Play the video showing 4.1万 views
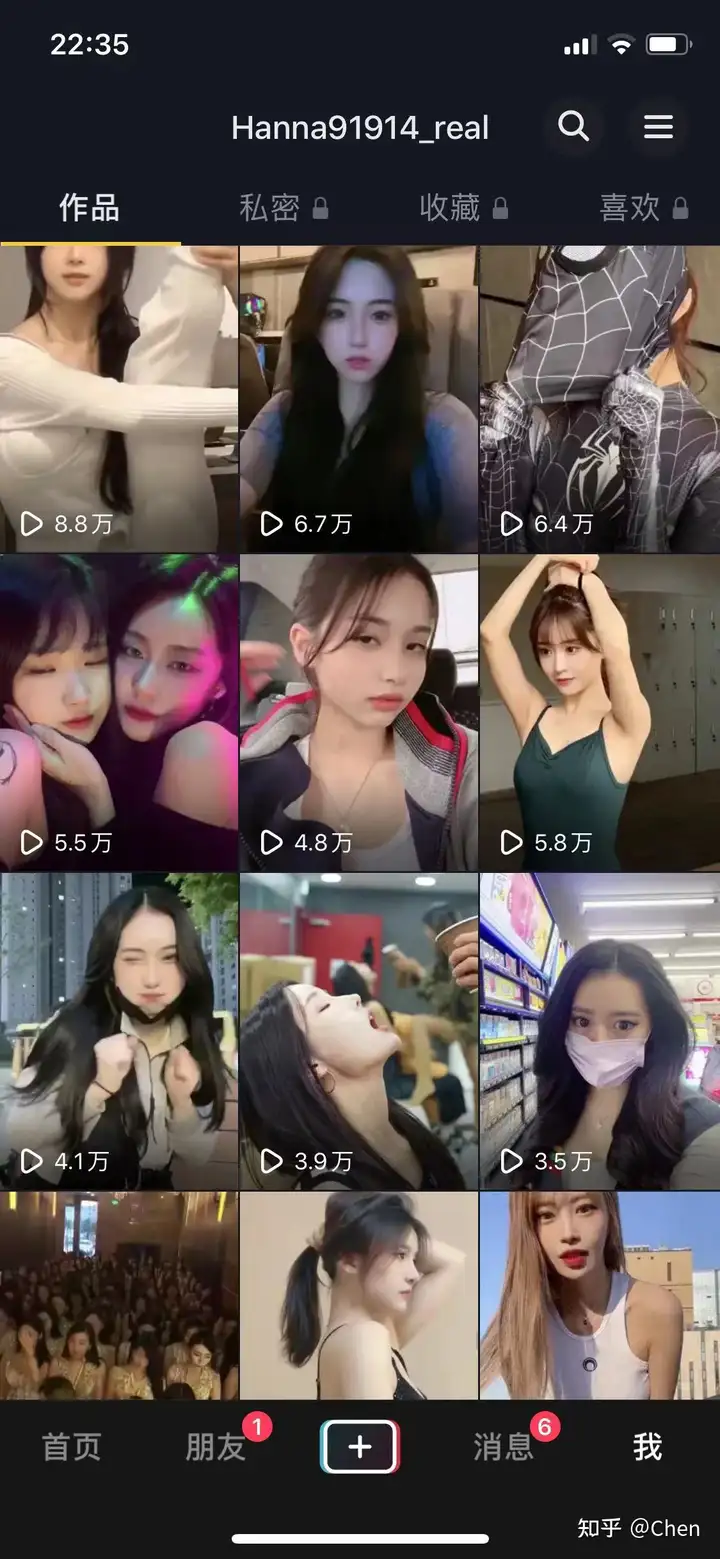 119,1032
